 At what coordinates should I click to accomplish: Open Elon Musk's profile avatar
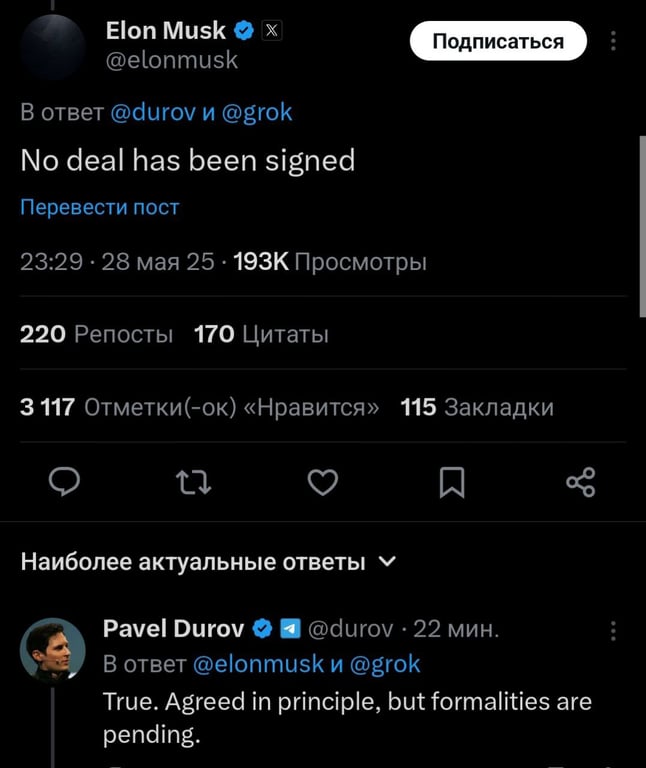point(52,44)
